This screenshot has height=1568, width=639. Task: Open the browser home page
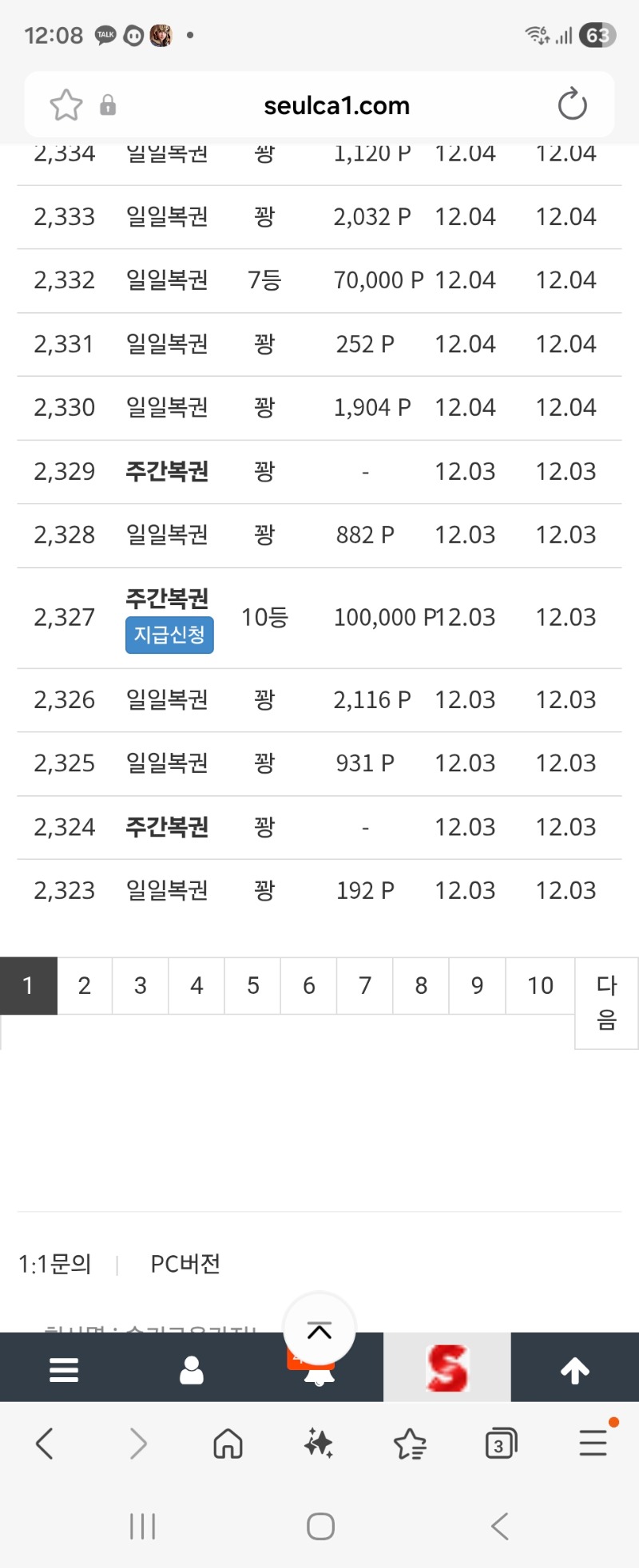pos(228,1443)
